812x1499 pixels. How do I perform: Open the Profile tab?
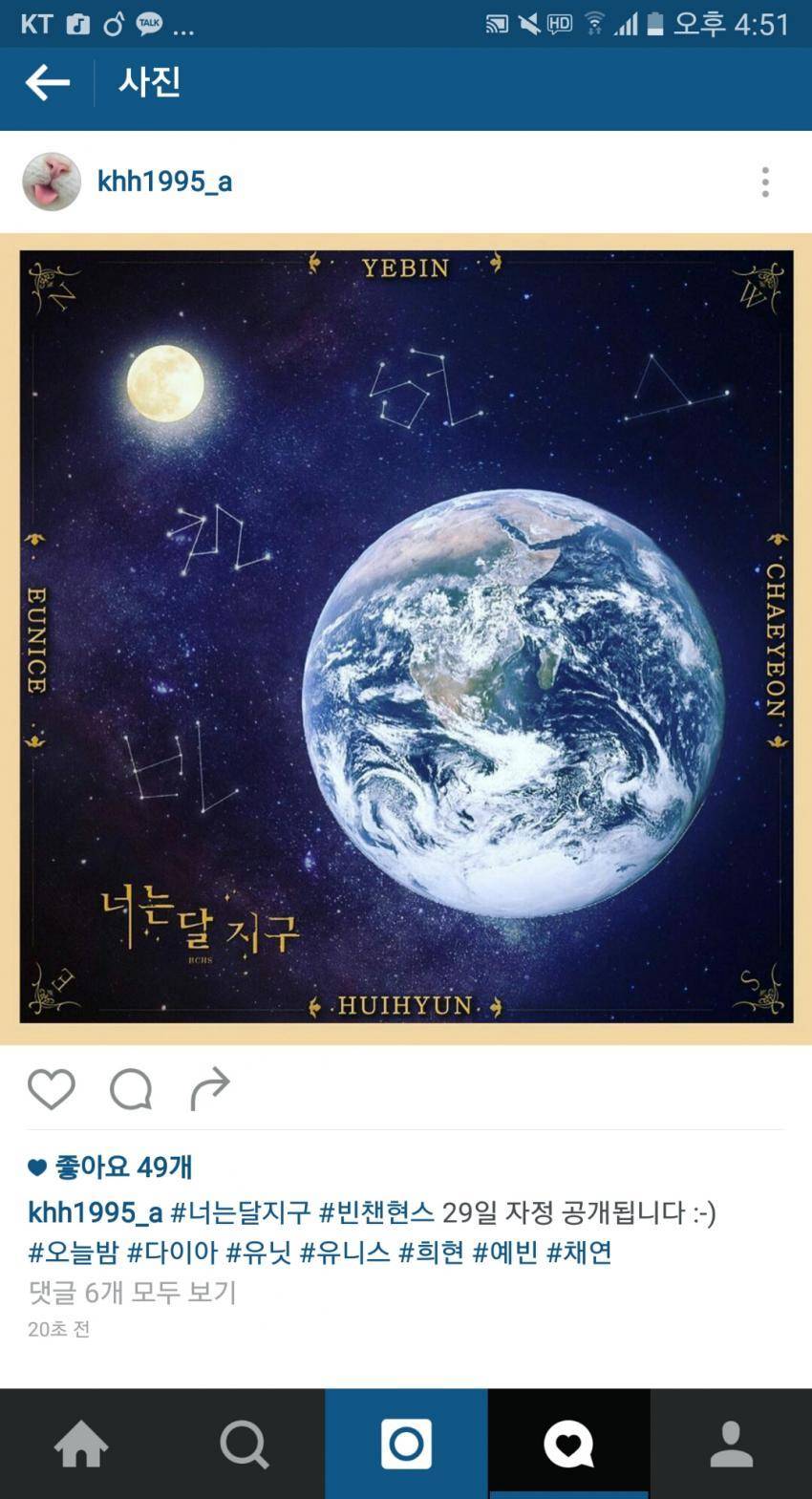click(731, 1444)
